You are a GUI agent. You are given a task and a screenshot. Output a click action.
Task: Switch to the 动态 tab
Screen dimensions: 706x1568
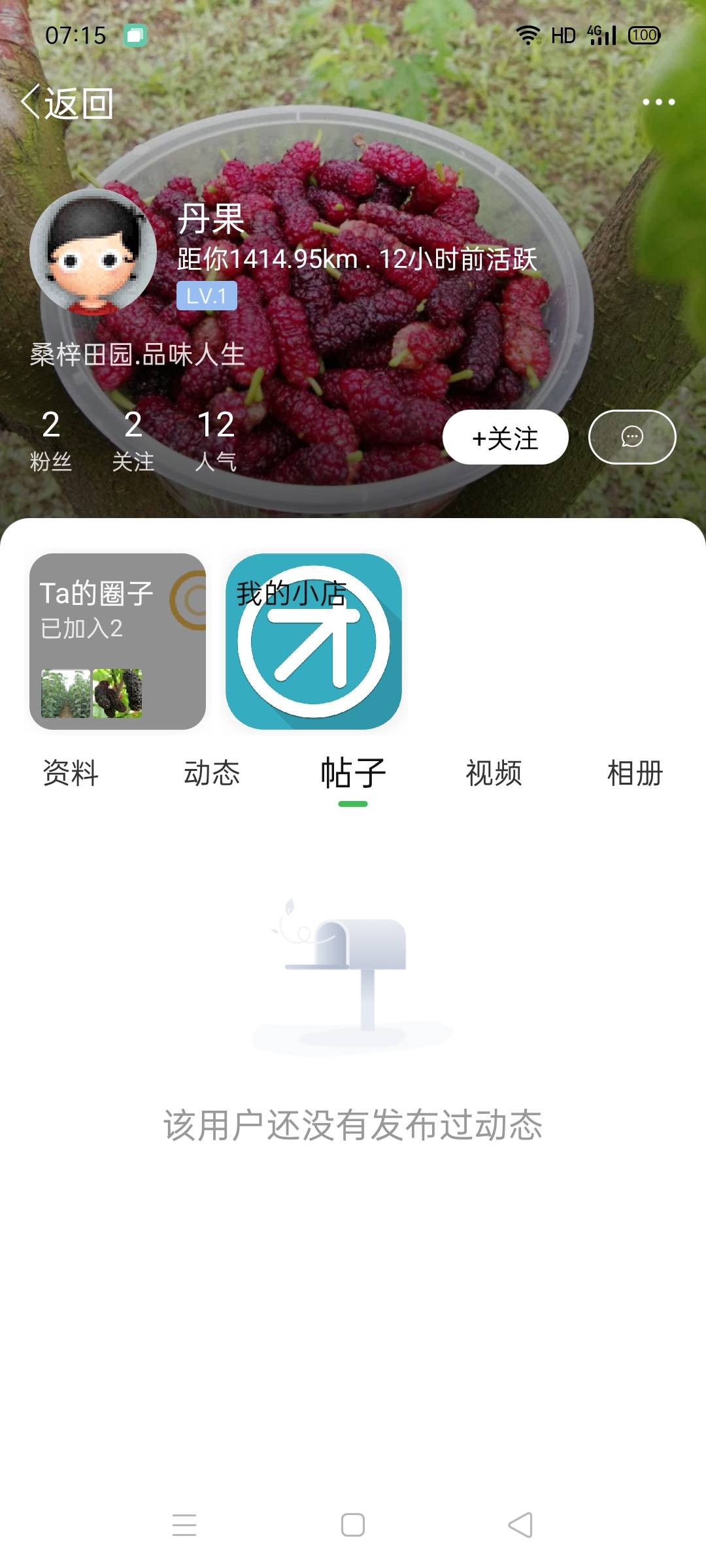click(212, 773)
